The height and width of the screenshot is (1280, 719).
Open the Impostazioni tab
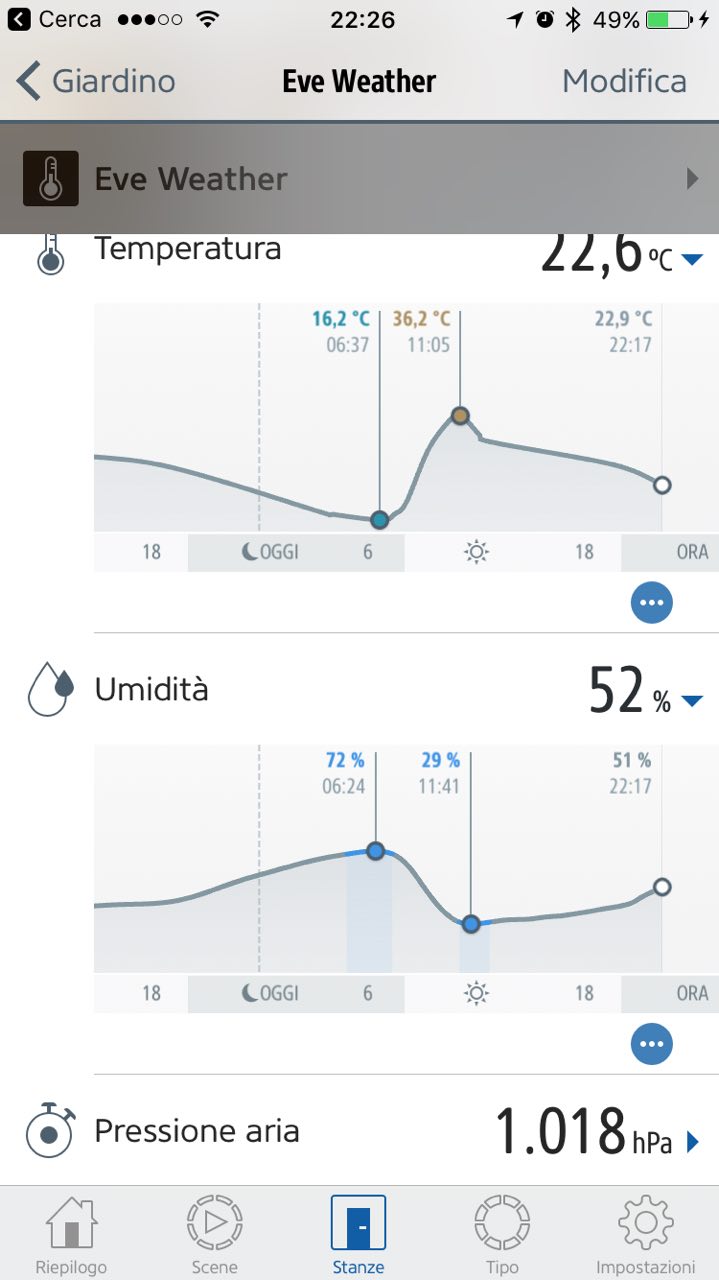(x=645, y=1235)
